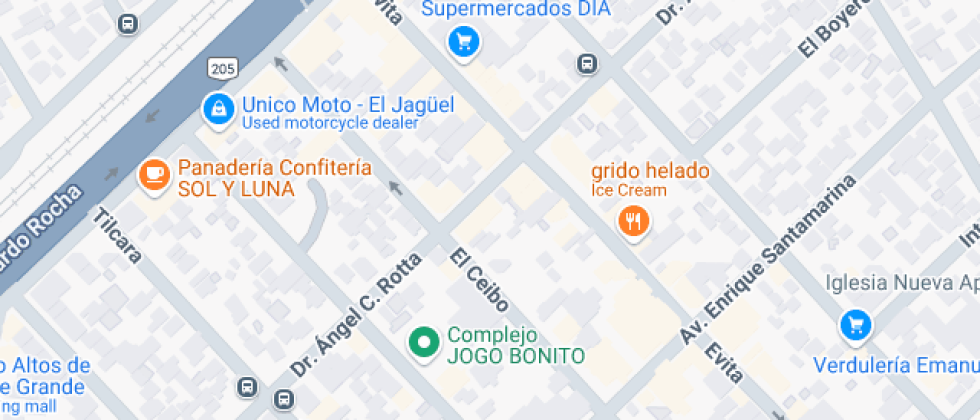
Task: Tap the Panadería Confitería SOL Y LUNA pin
Action: [153, 174]
